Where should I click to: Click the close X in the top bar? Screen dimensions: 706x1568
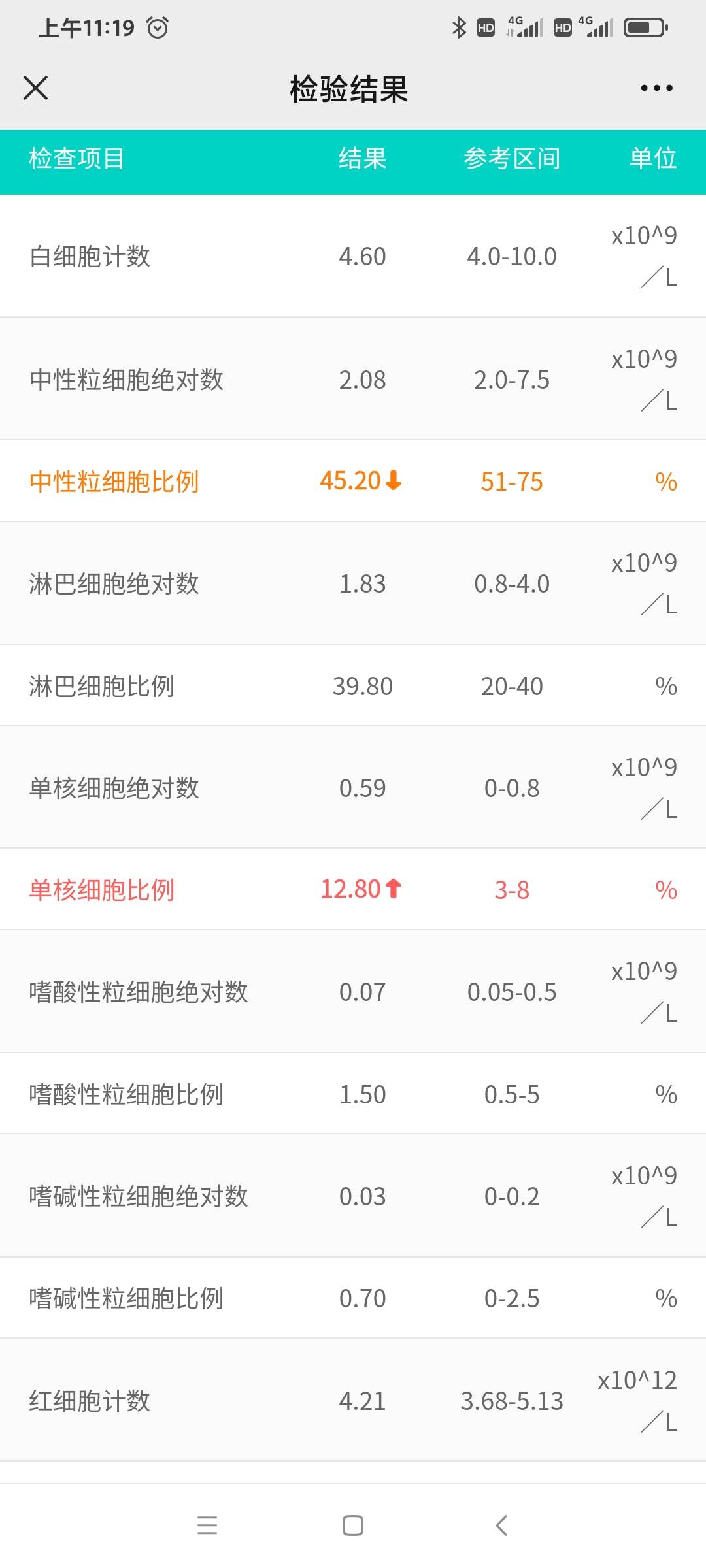36,88
